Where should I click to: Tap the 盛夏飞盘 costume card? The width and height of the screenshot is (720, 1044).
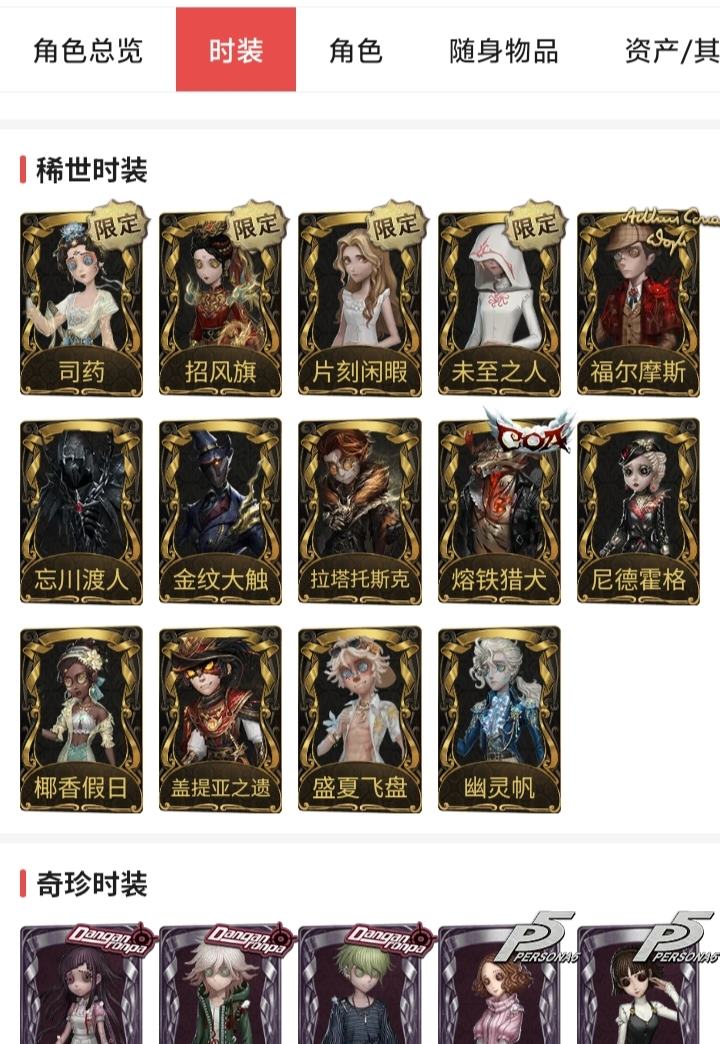click(360, 719)
